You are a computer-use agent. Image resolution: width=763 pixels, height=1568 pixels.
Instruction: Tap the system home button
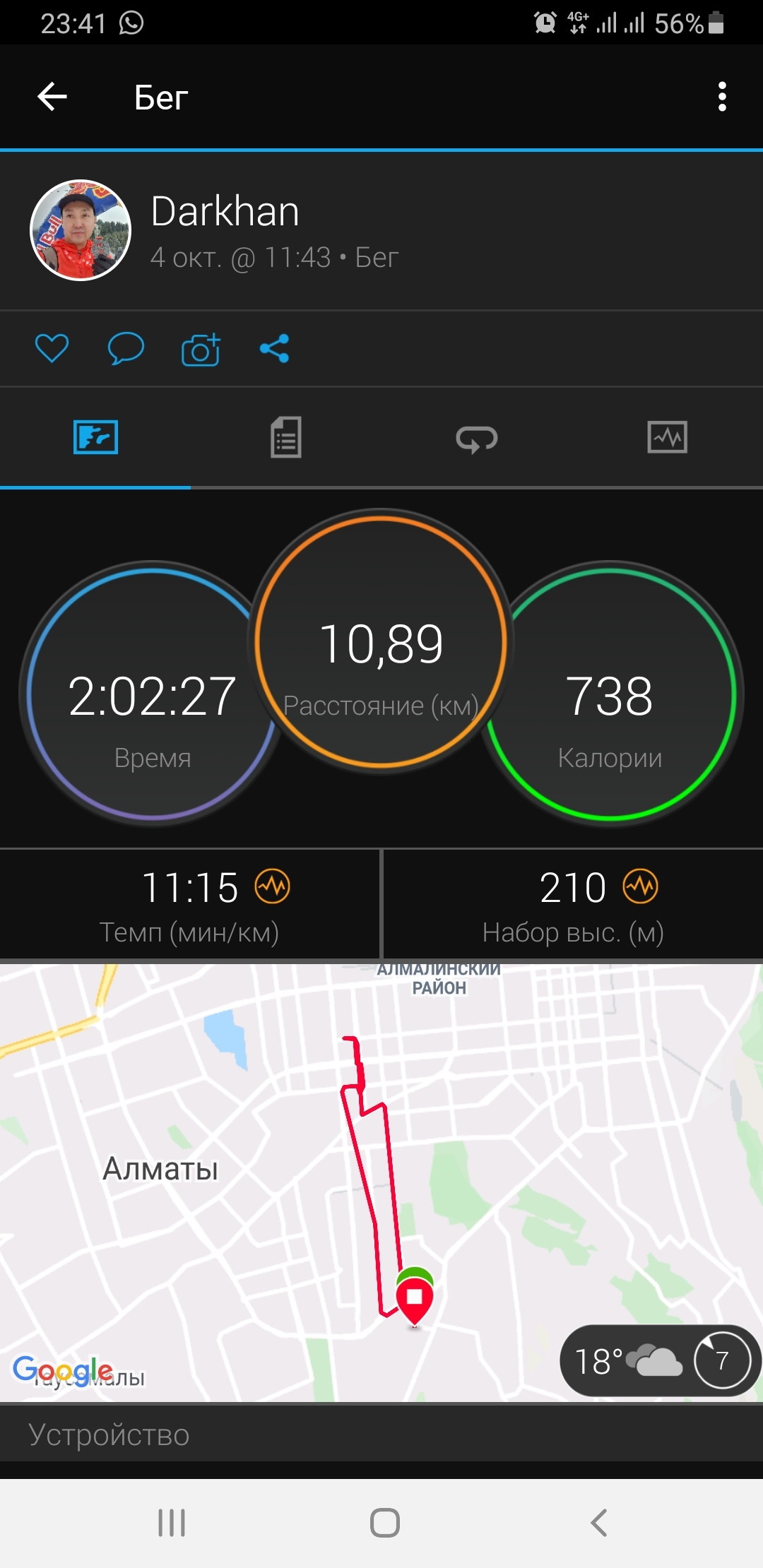tap(385, 1522)
